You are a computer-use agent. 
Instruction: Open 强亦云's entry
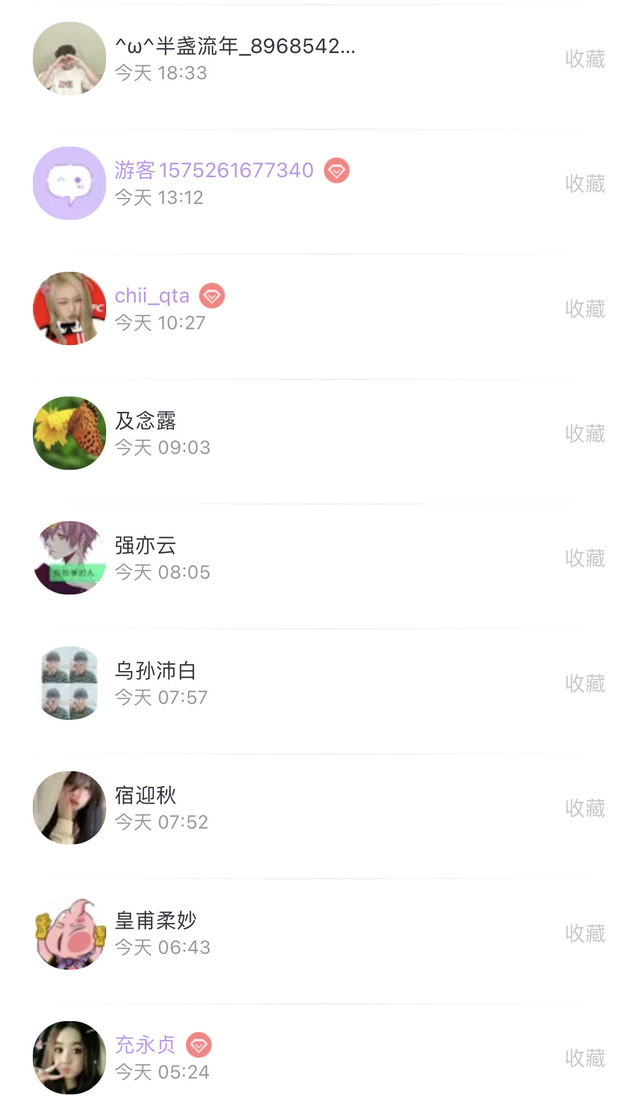(x=146, y=546)
